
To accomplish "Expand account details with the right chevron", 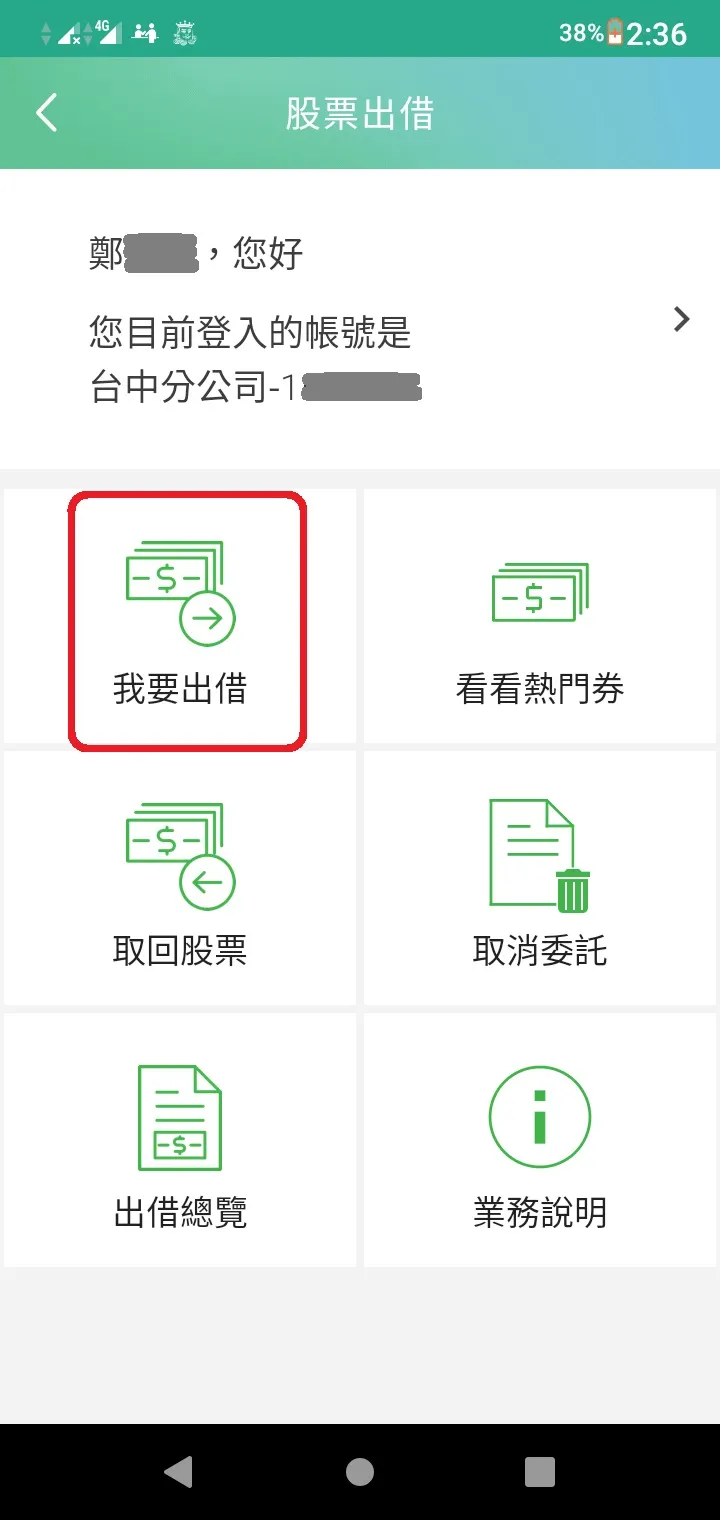I will pos(683,319).
